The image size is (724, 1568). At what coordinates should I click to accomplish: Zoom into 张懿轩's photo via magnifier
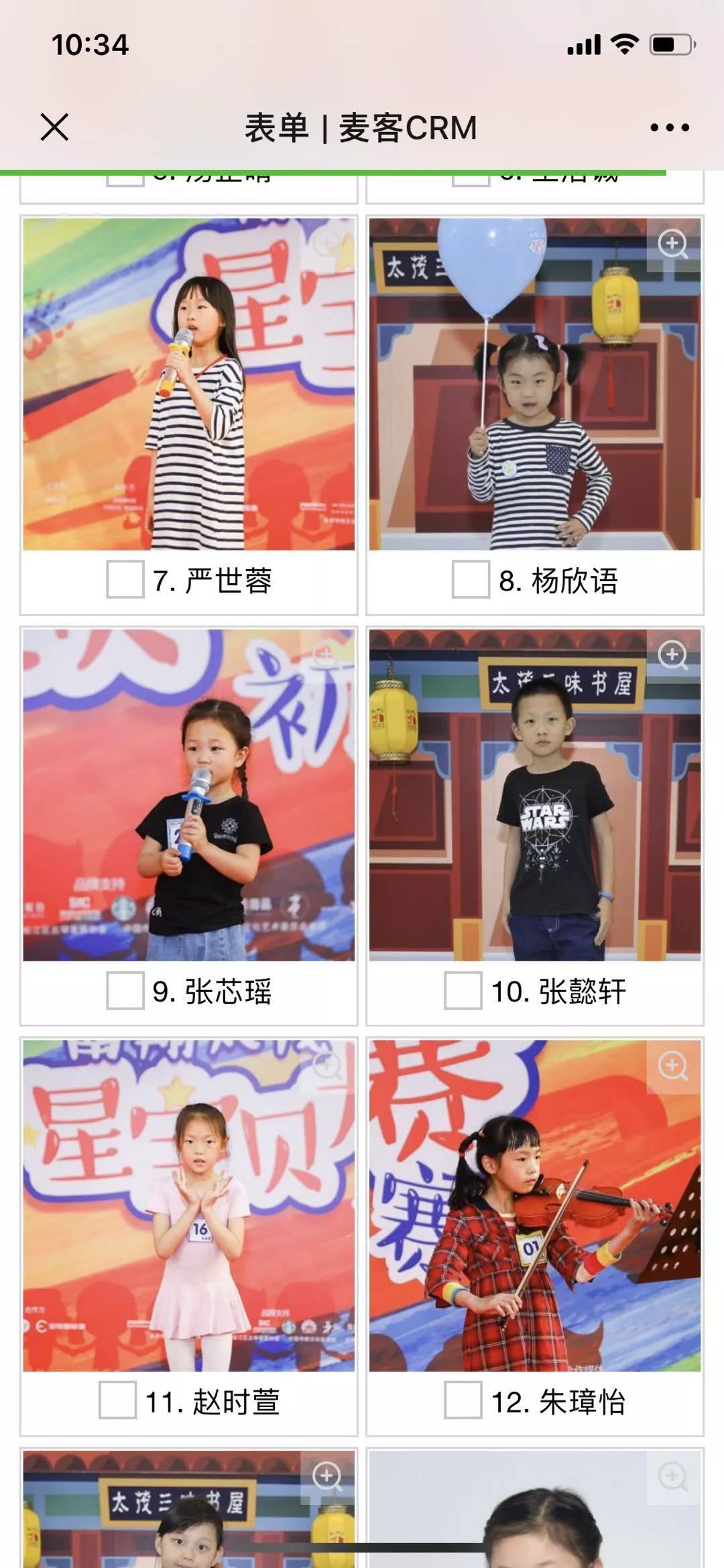[672, 656]
